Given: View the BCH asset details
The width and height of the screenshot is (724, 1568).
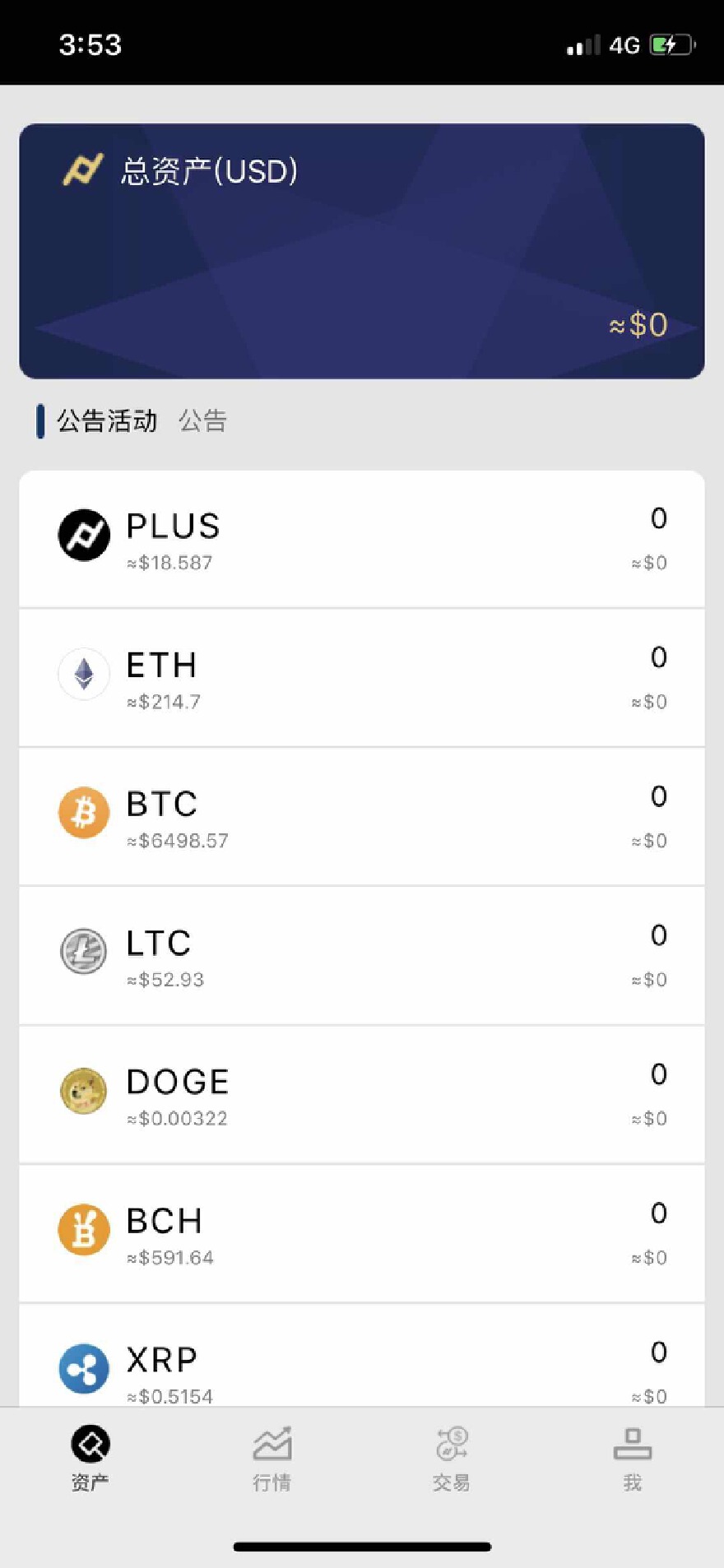Looking at the screenshot, I should tap(362, 1235).
